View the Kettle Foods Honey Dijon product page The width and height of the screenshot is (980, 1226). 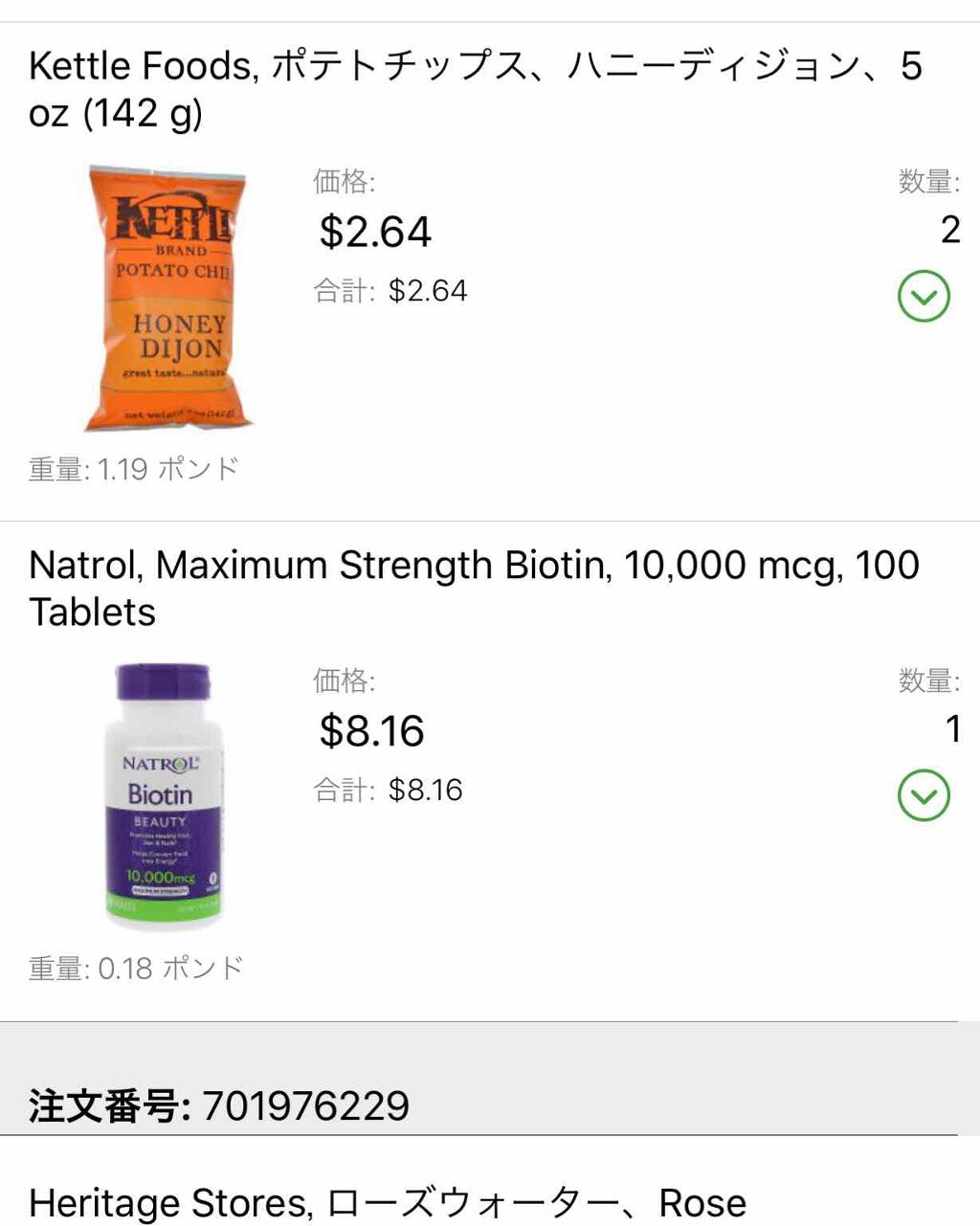tap(474, 89)
